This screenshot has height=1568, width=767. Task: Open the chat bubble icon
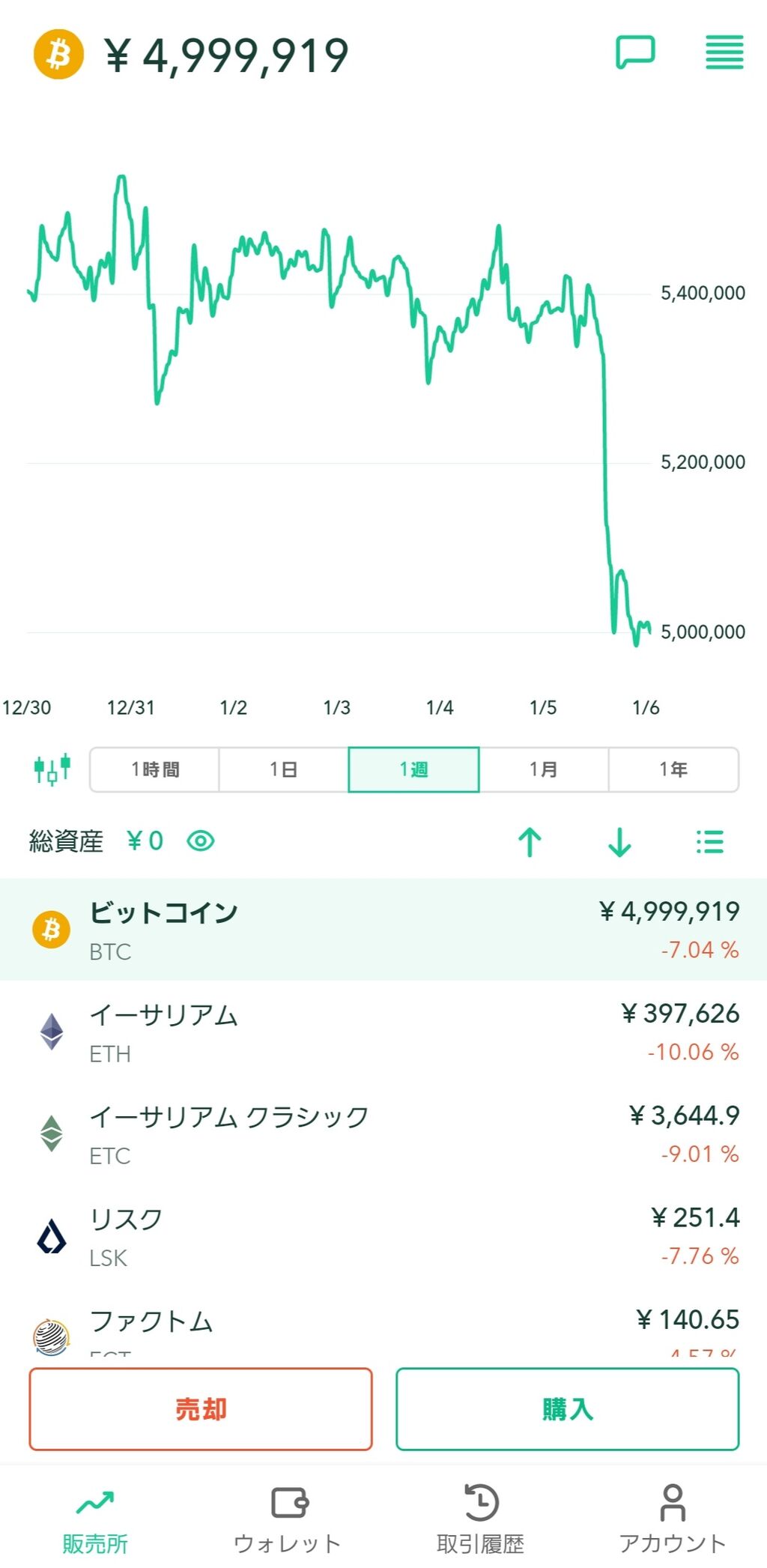tap(635, 52)
